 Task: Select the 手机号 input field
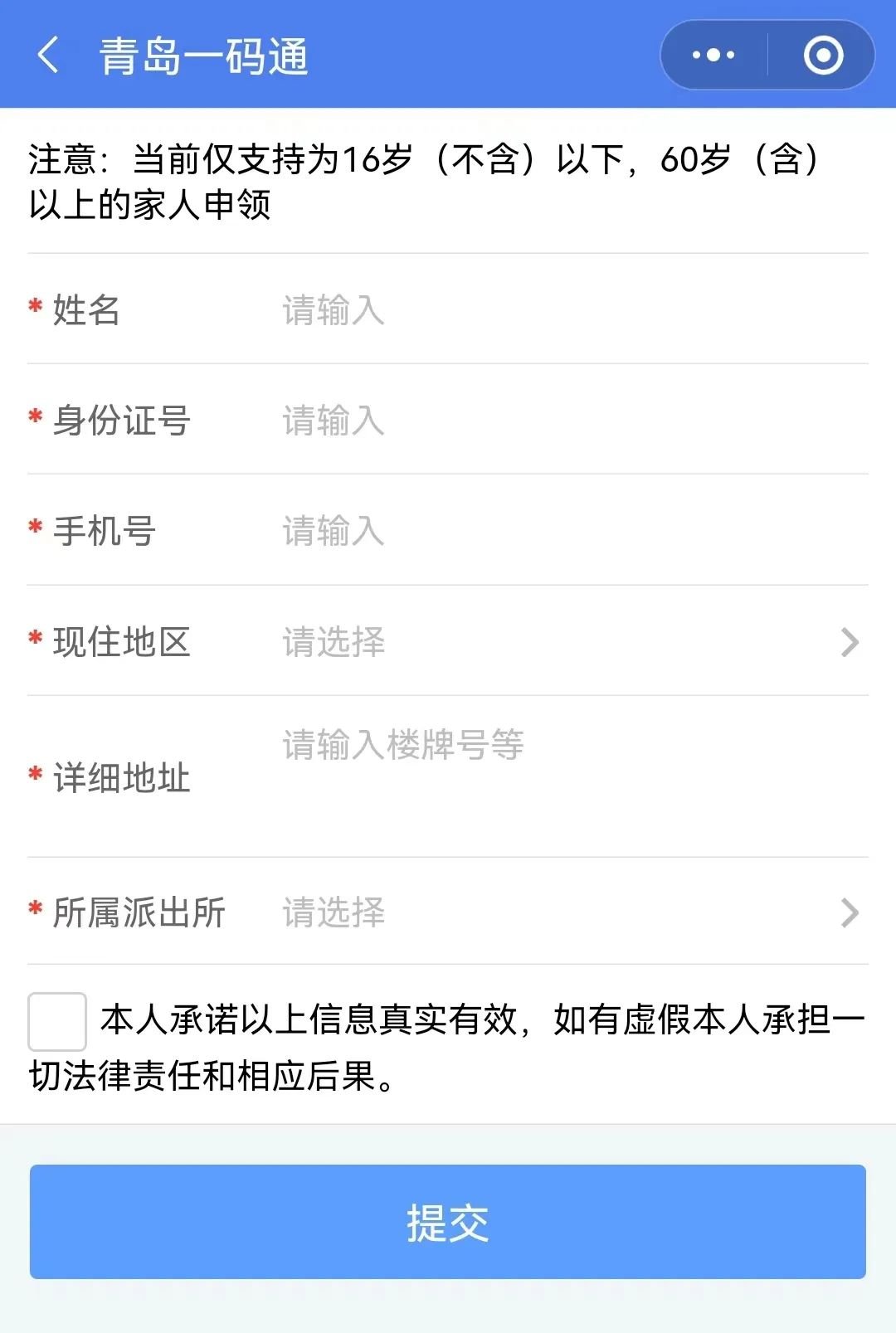point(572,531)
